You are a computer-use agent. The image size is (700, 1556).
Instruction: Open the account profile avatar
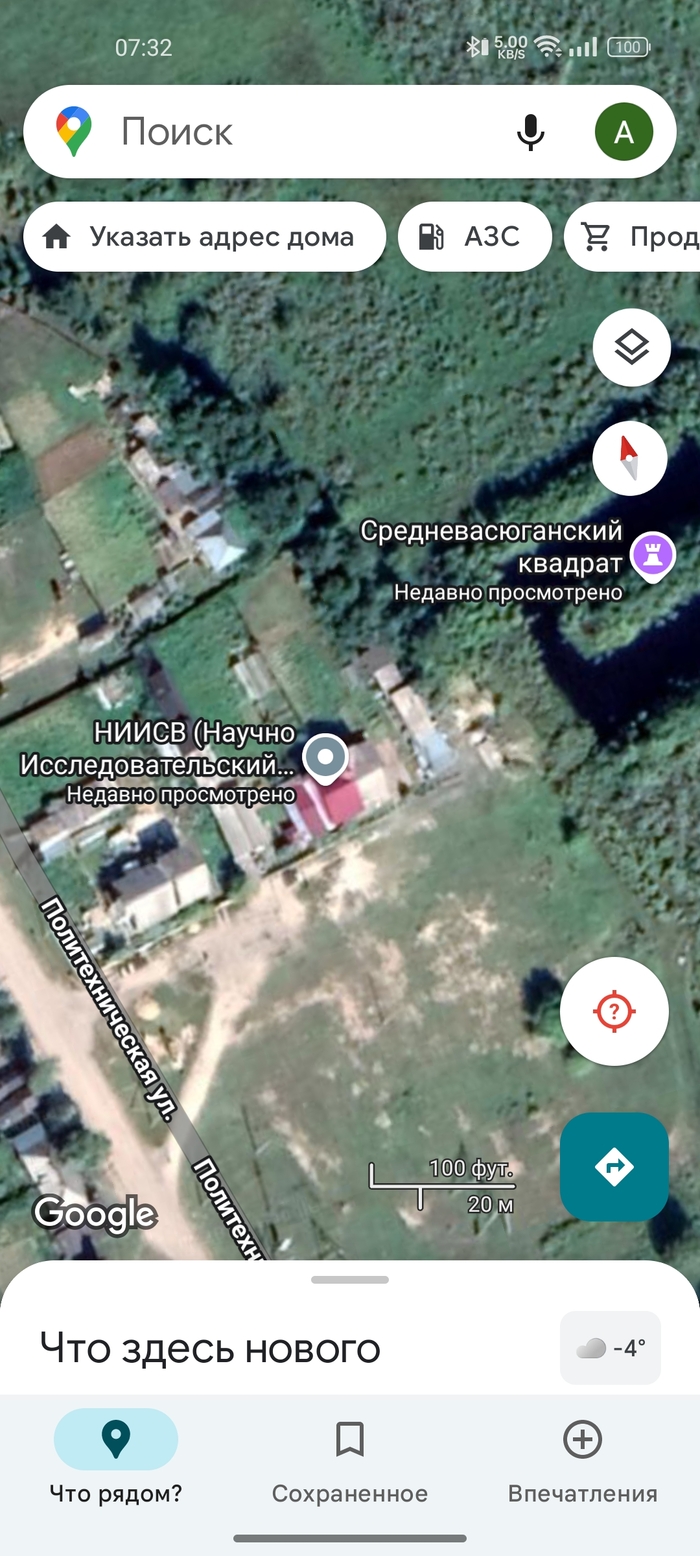(624, 132)
